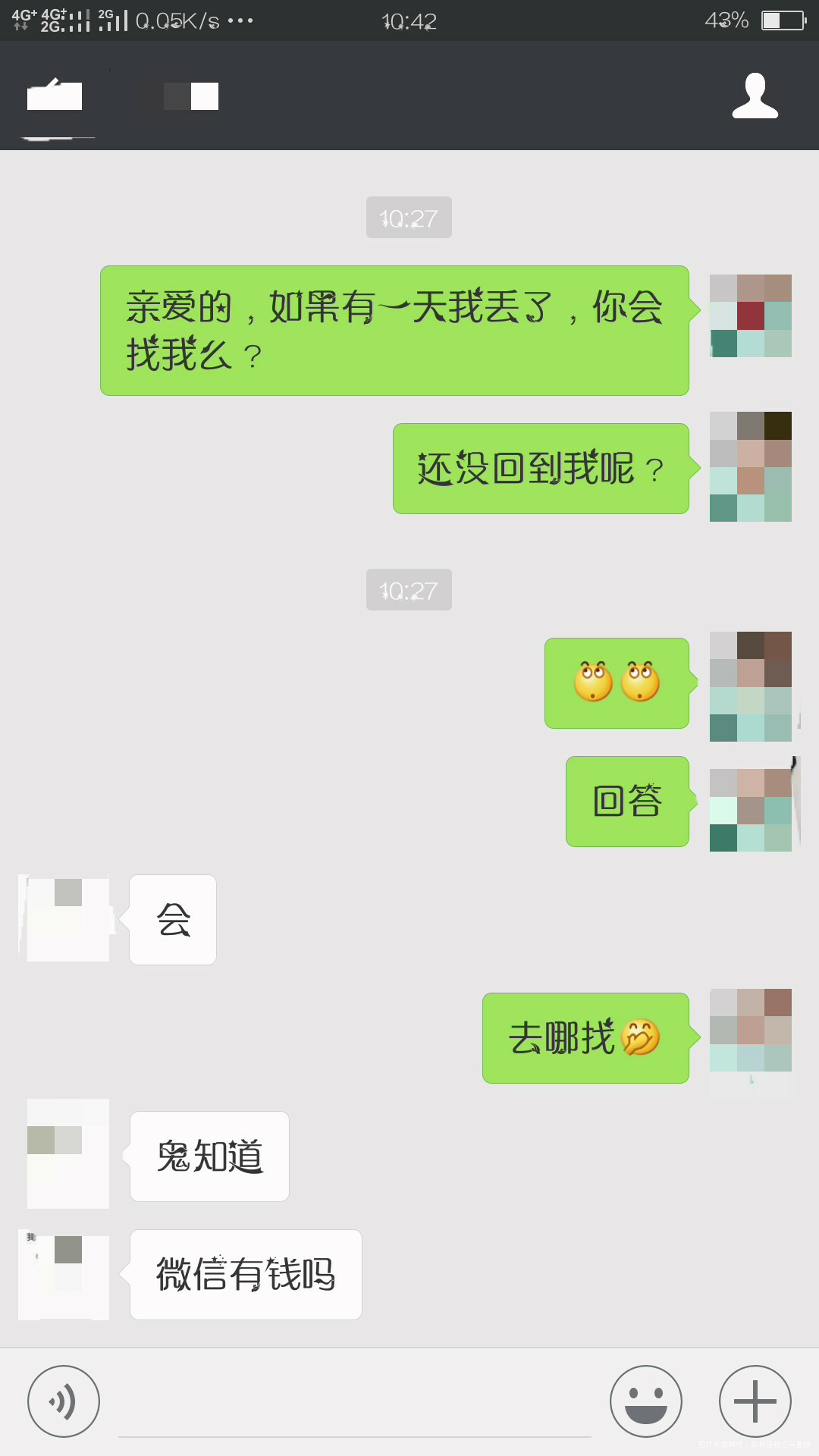Tap the 回答 message bubble
The height and width of the screenshot is (1456, 819).
[x=627, y=801]
